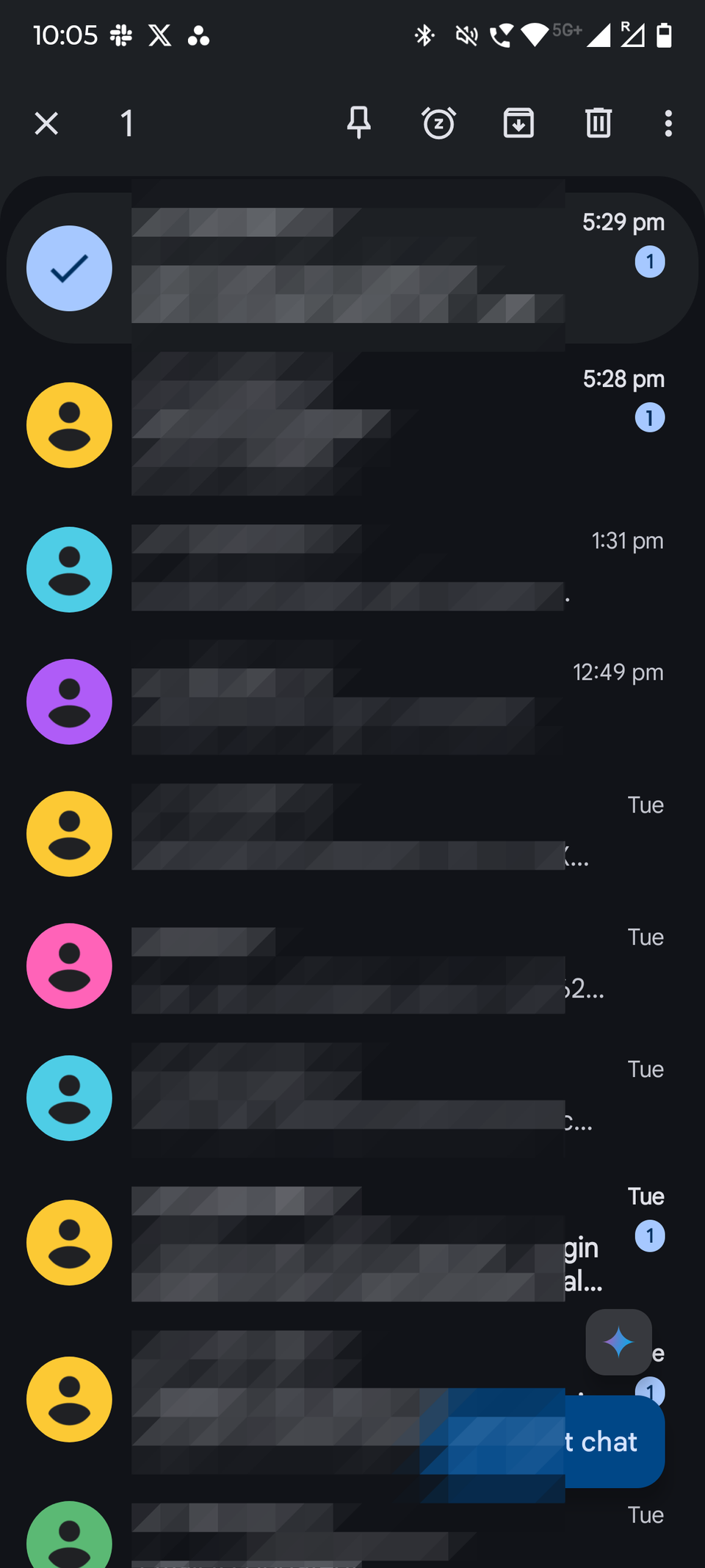Add the purple avatar conversation to the selection
The width and height of the screenshot is (705, 1568).
(69, 702)
